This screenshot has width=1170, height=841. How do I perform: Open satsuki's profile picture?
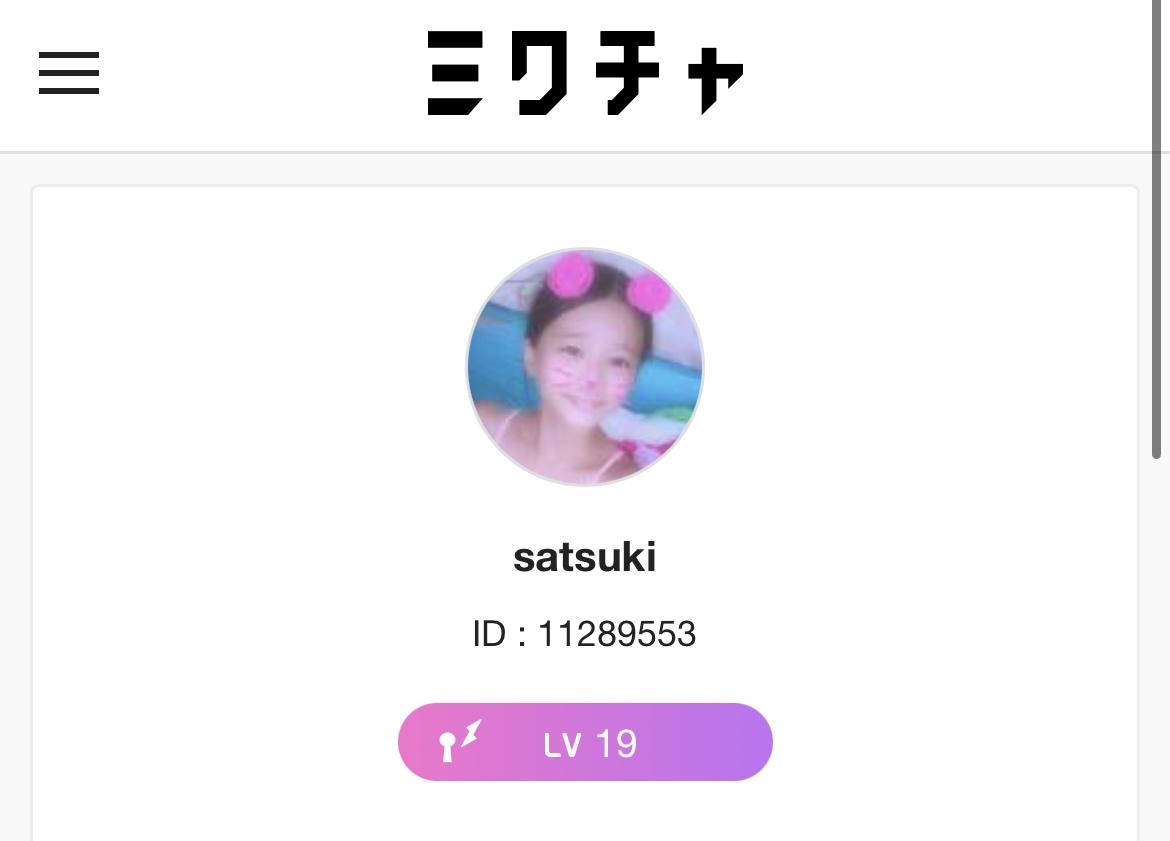tap(585, 367)
